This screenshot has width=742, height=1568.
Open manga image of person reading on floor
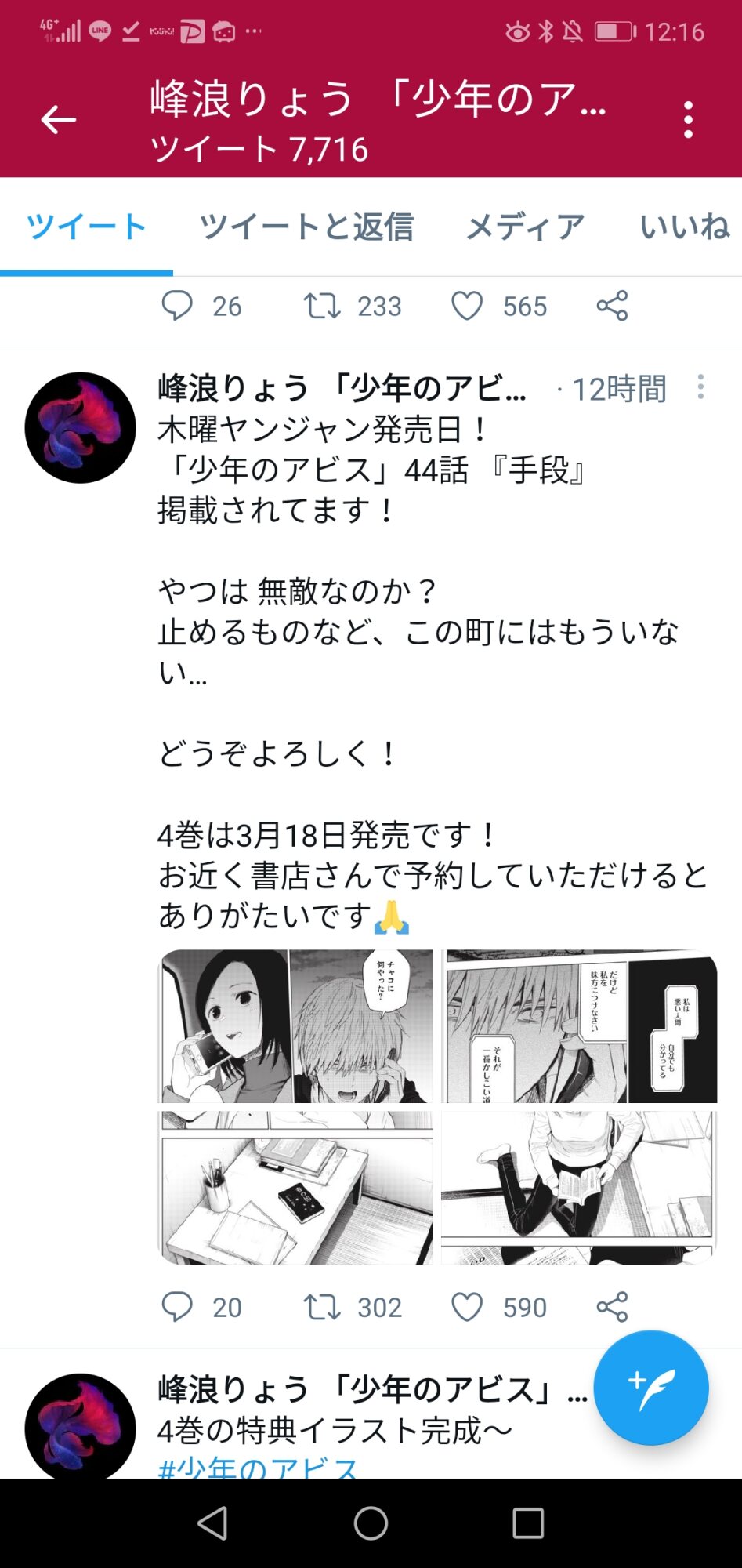tap(578, 1187)
